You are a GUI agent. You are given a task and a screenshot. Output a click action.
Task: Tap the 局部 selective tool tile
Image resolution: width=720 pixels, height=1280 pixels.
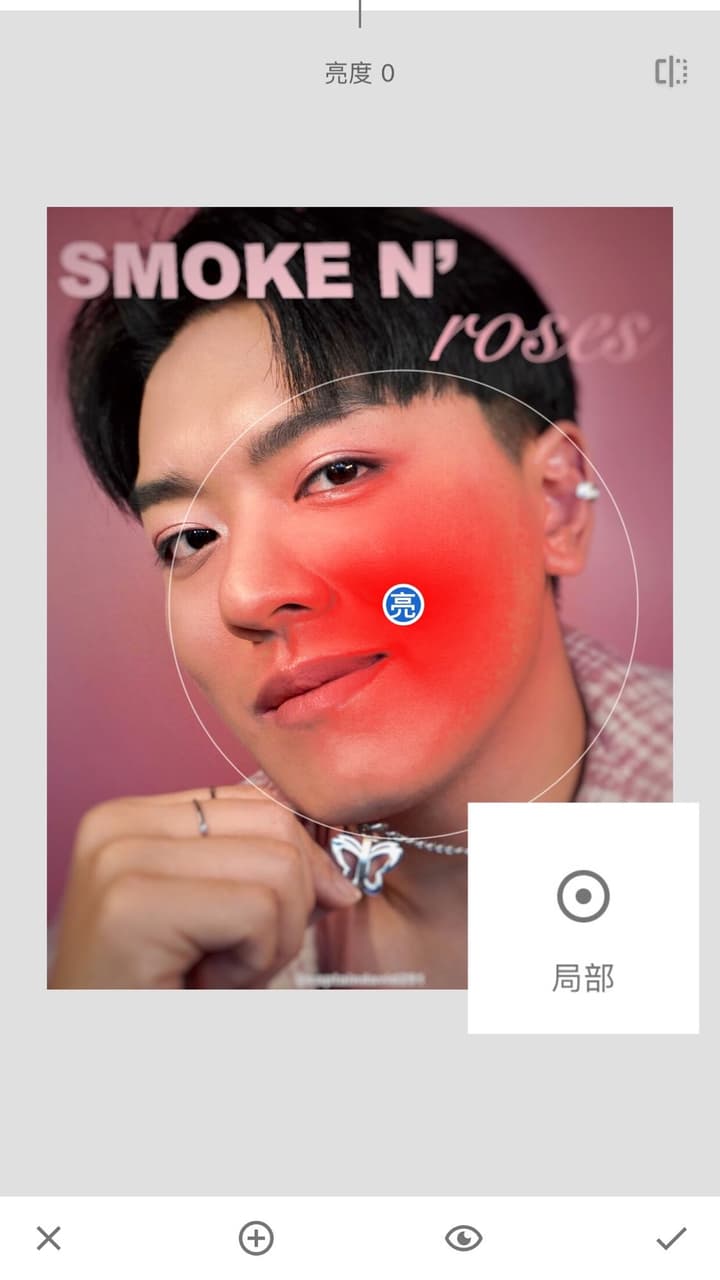(x=583, y=918)
